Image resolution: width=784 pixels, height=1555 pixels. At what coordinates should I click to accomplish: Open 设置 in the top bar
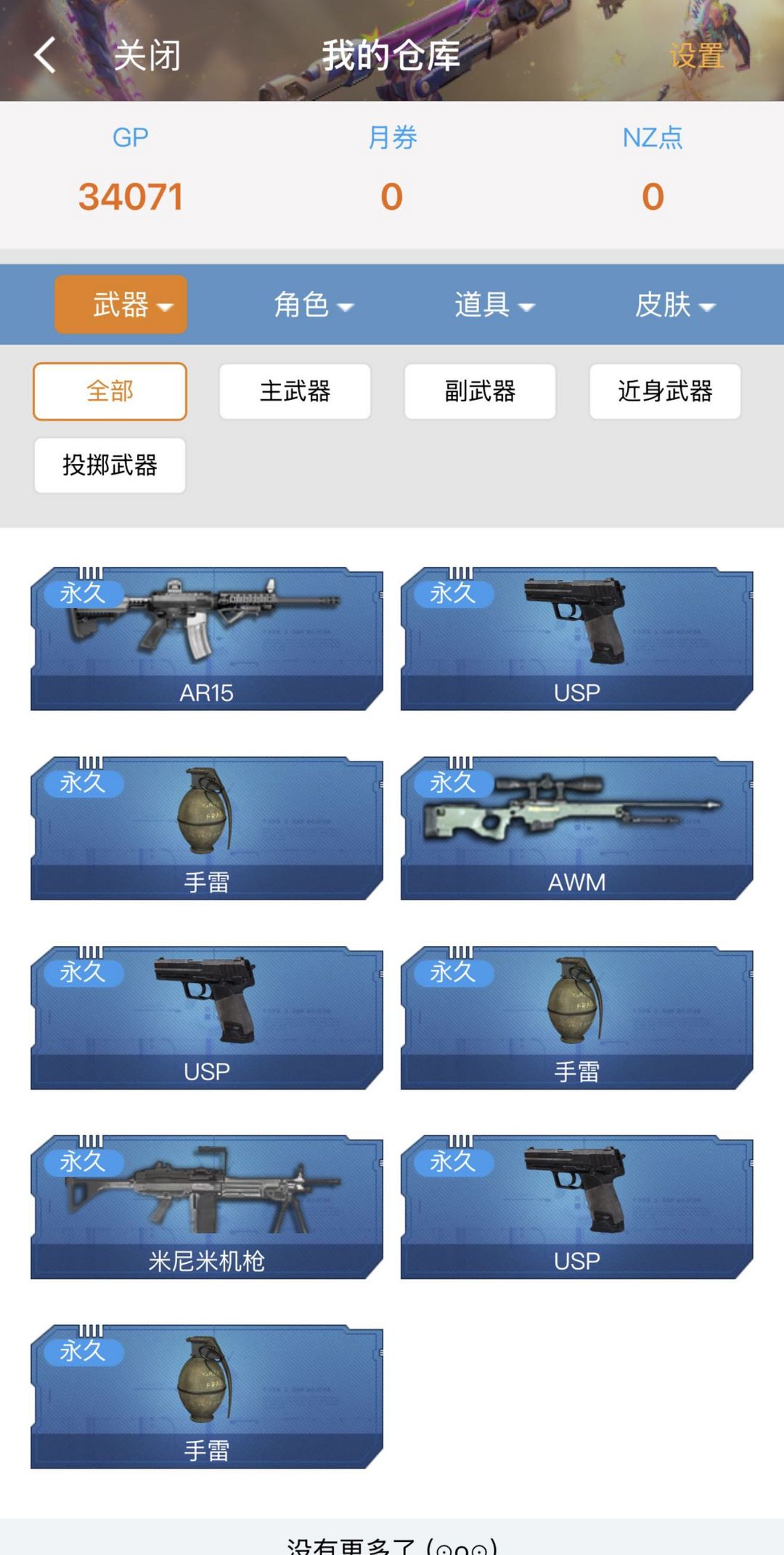point(697,56)
